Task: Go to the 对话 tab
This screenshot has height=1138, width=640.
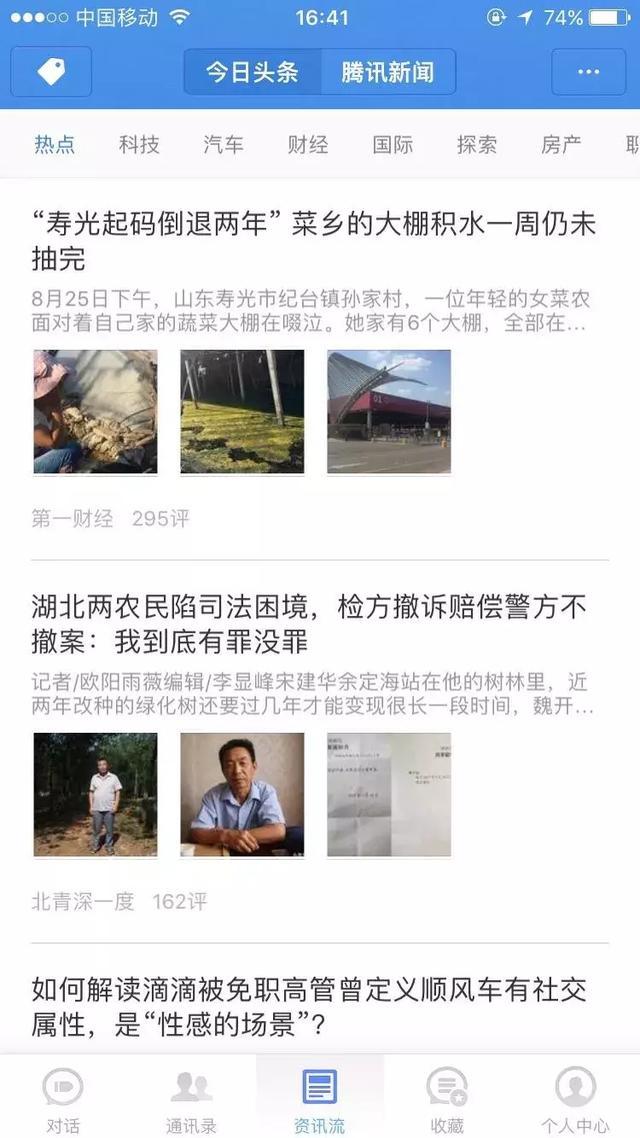Action: pos(63,1098)
